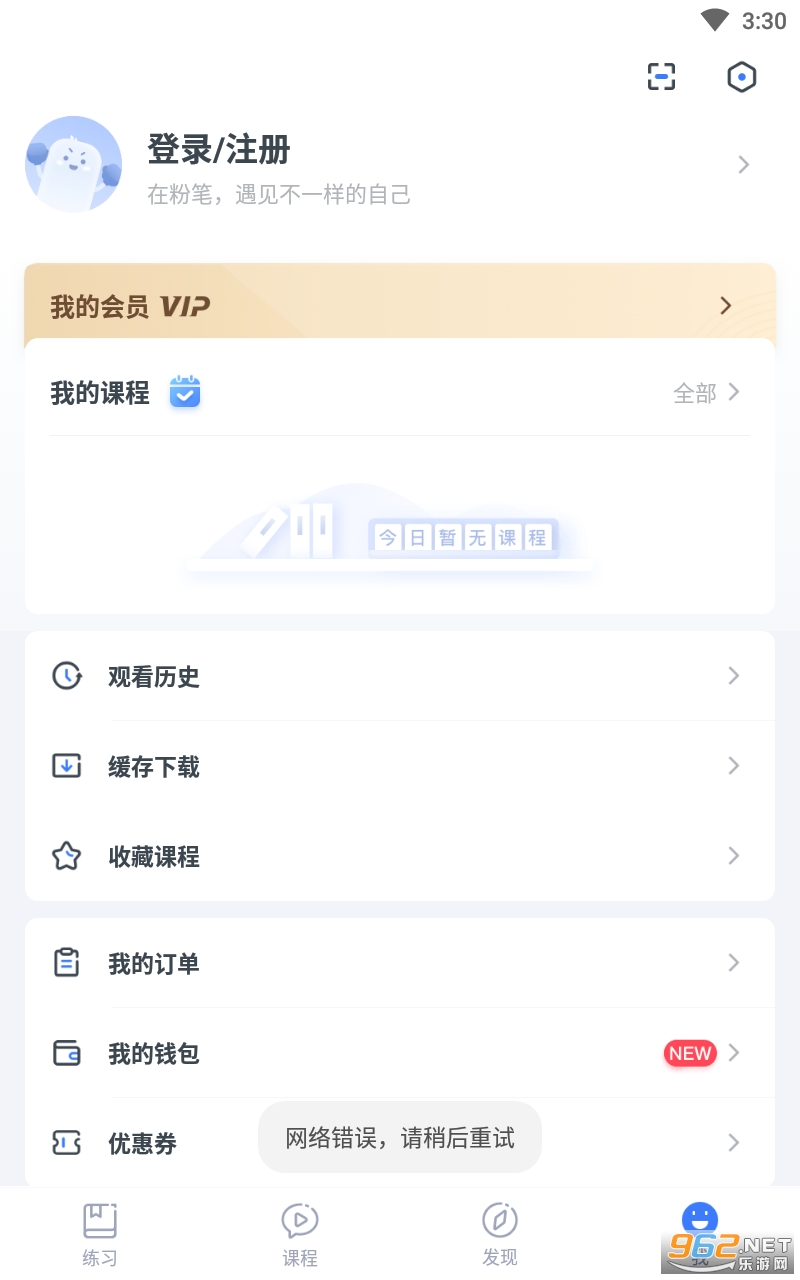This screenshot has height=1280, width=800.
Task: View 我的订单
Action: (x=400, y=963)
